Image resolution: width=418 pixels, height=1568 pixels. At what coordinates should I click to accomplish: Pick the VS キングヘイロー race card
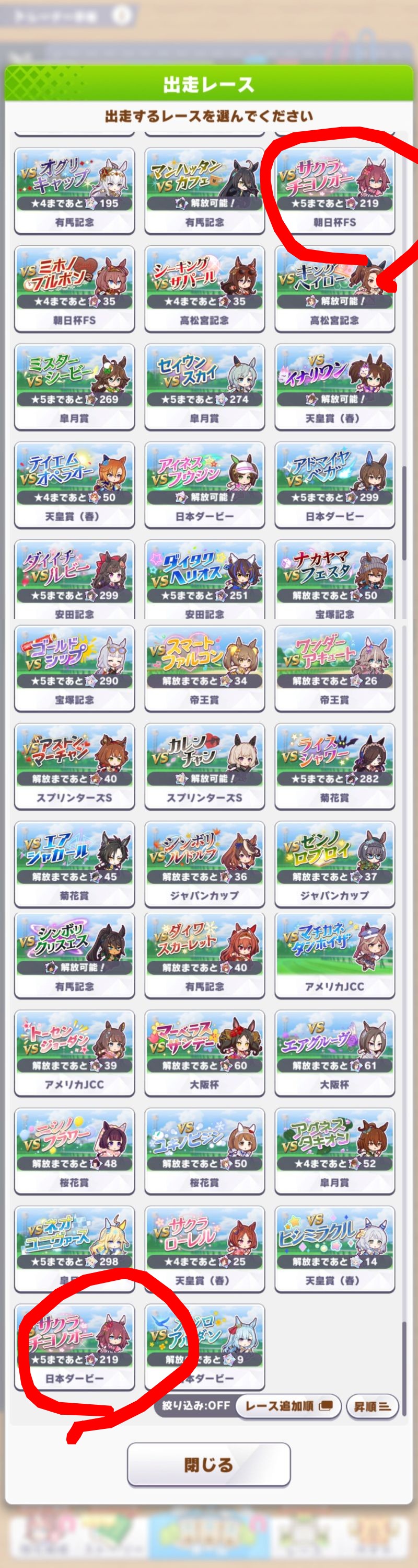tap(334, 289)
